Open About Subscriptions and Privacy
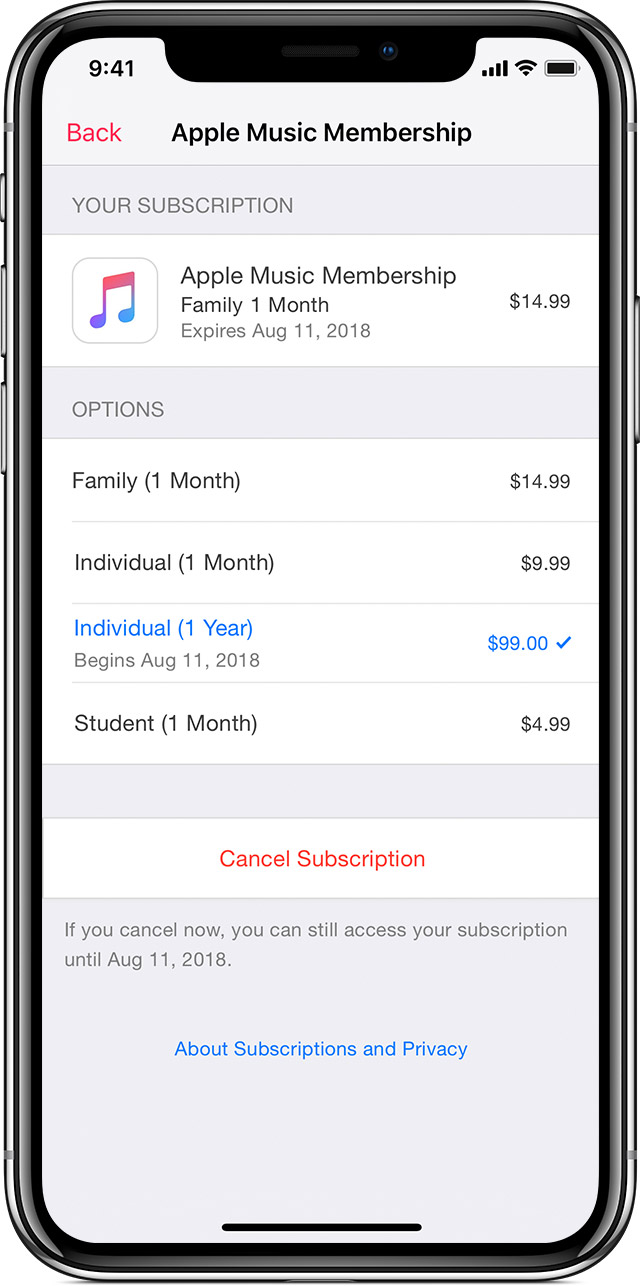 click(x=321, y=1049)
